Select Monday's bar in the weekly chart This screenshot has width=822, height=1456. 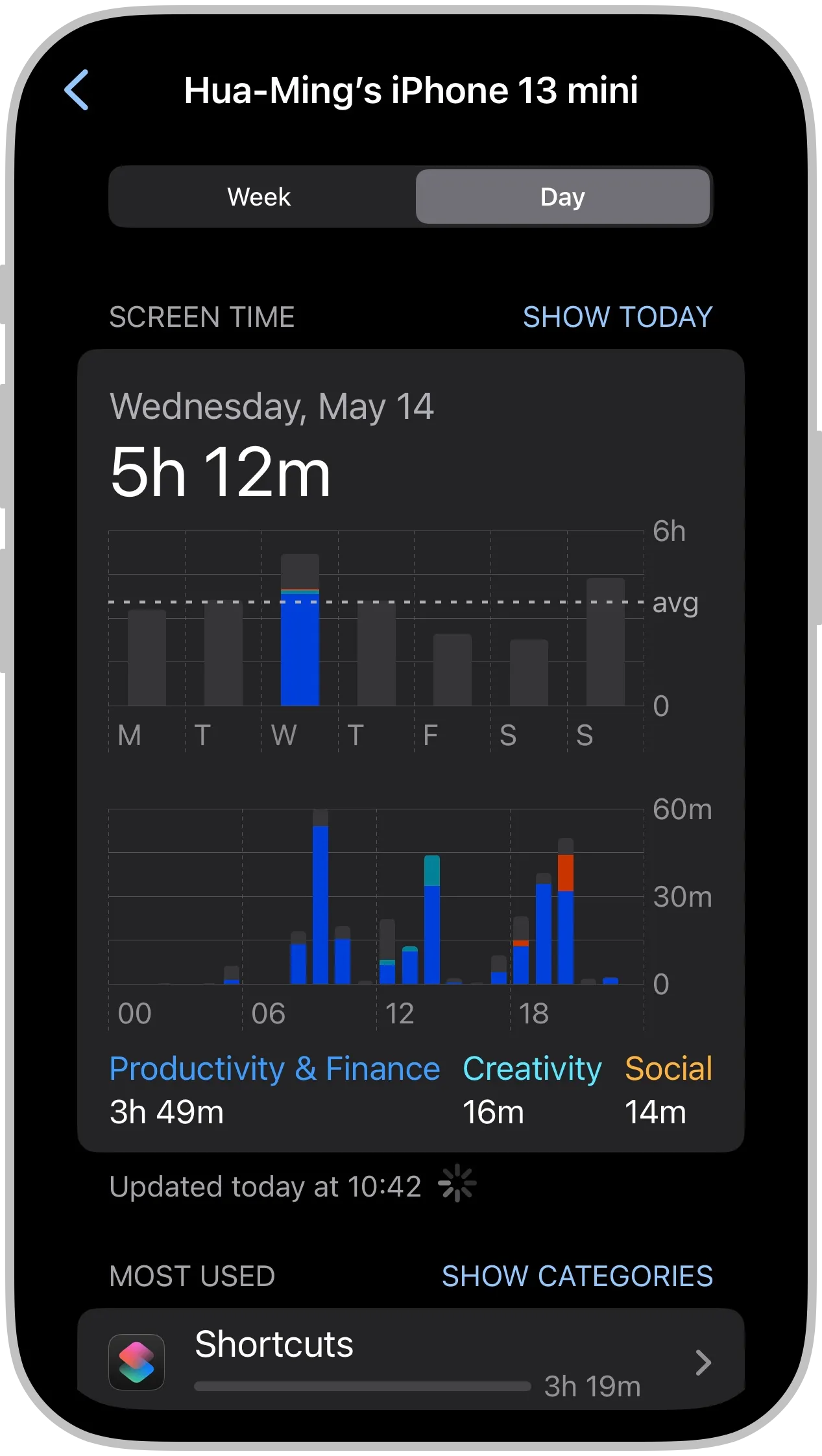click(x=147, y=658)
